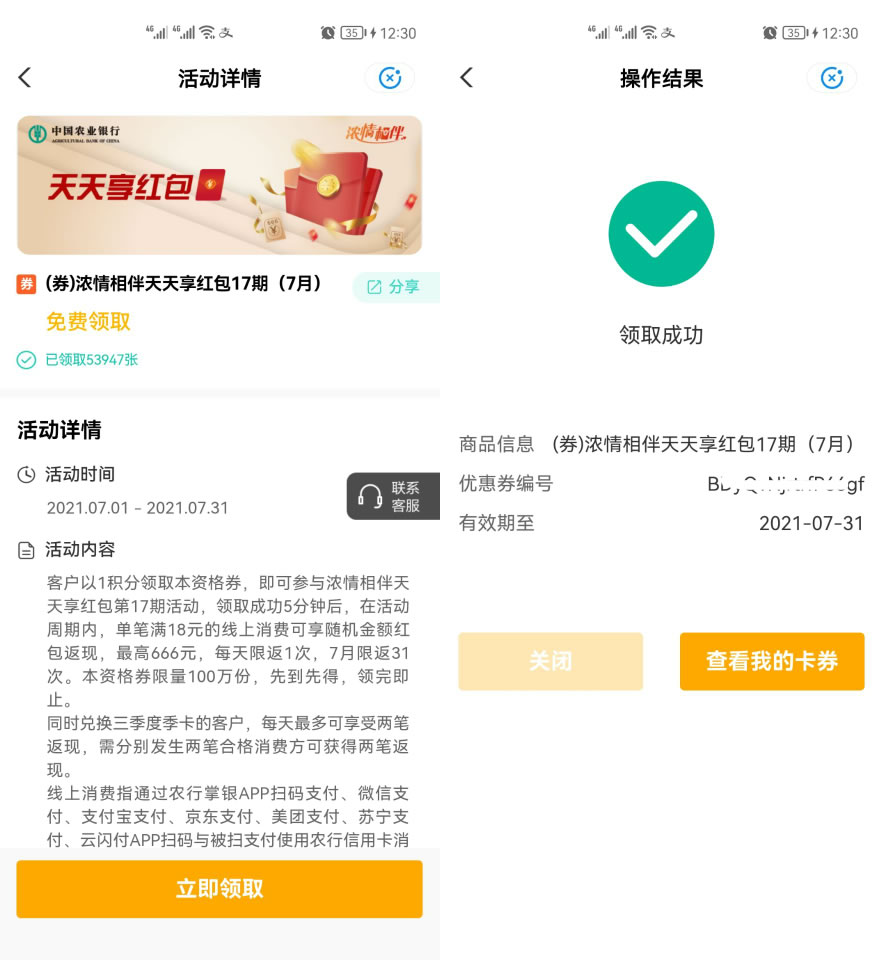Open 查看我的卡券

(771, 661)
